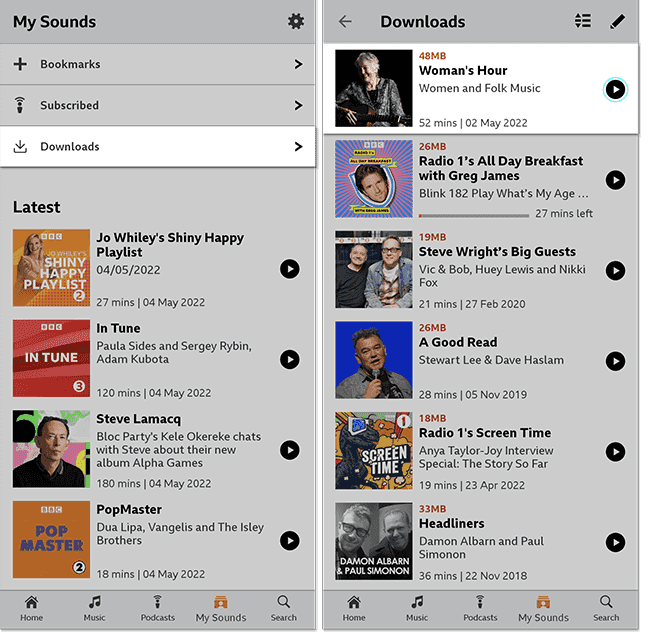Screen dimensions: 650x643
Task: Open the Downloads row in My Sounds
Action: point(158,146)
